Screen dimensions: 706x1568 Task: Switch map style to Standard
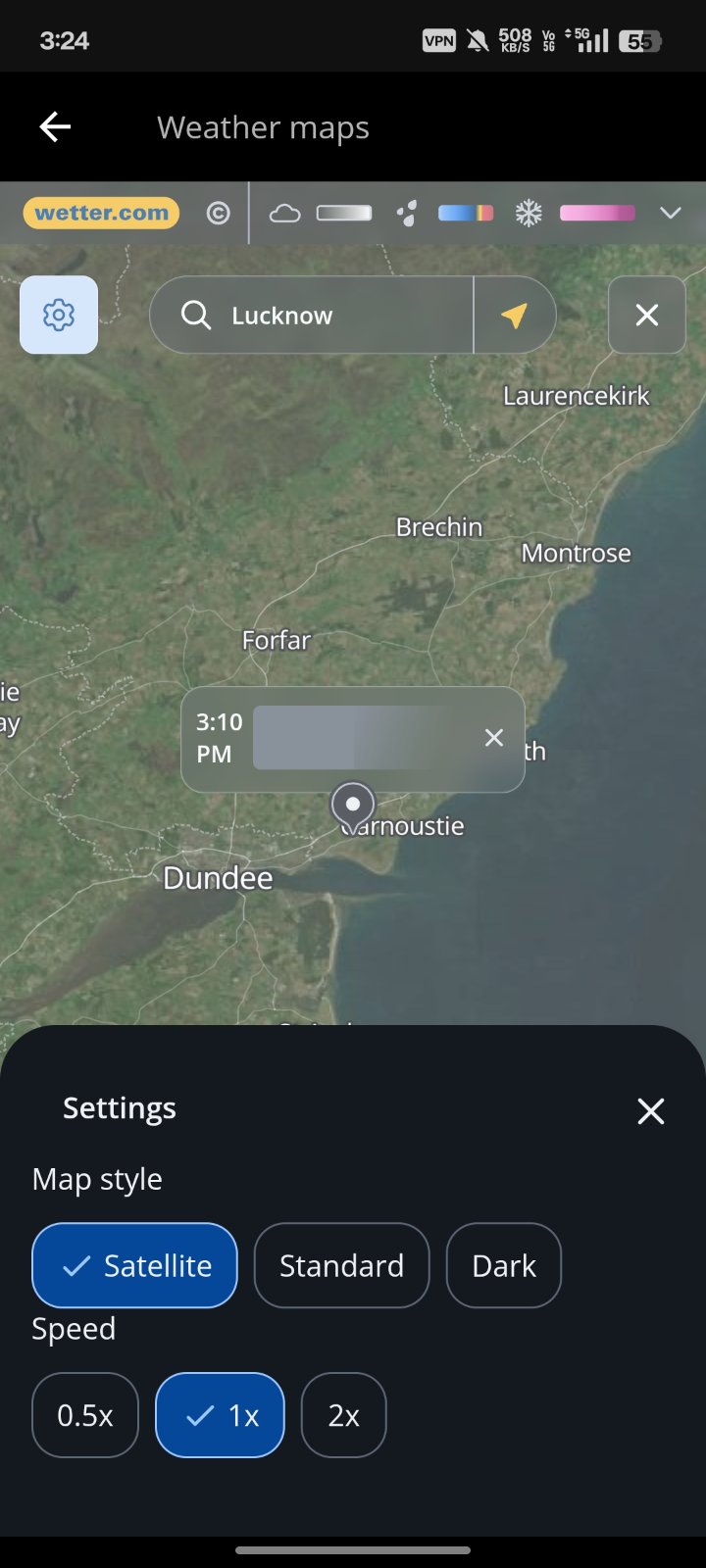[341, 1265]
